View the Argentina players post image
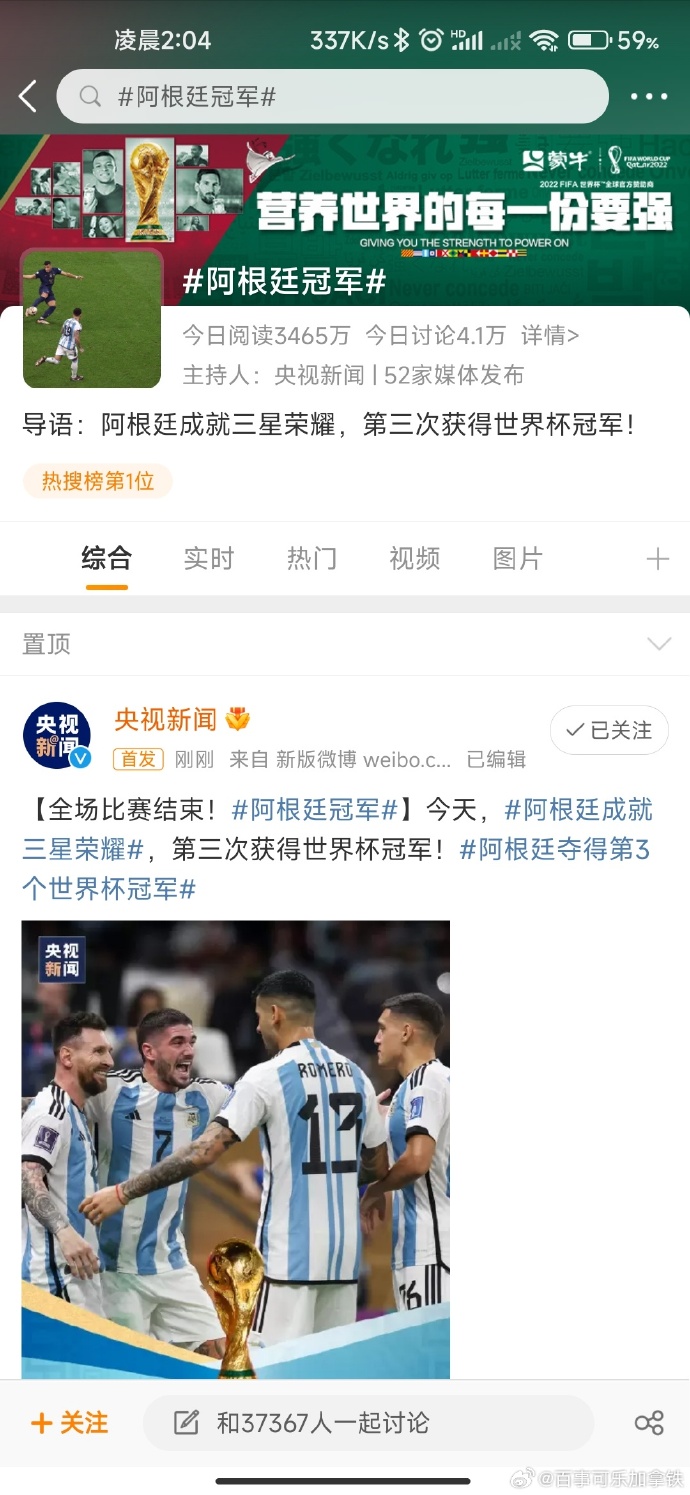 [236, 1148]
